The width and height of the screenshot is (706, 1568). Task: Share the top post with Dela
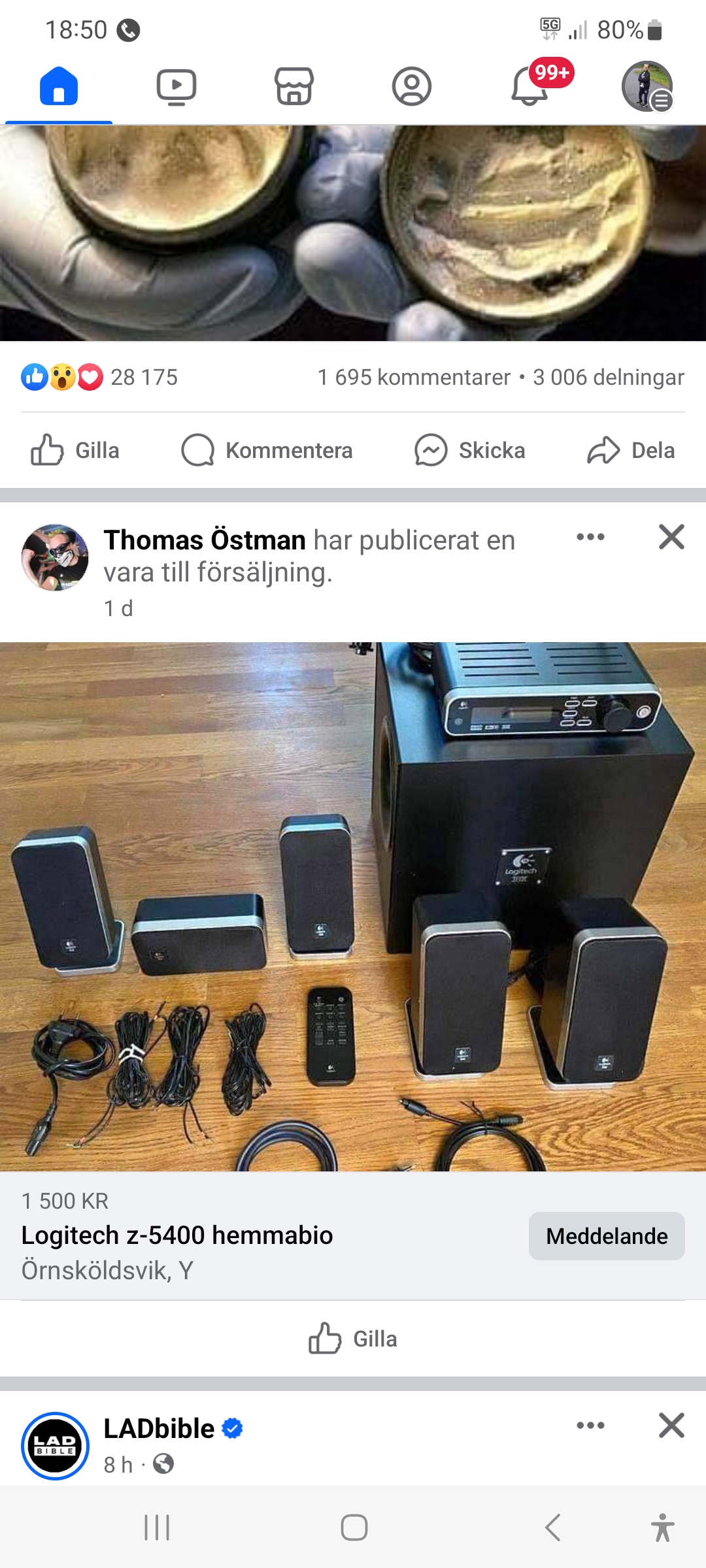[x=631, y=450]
